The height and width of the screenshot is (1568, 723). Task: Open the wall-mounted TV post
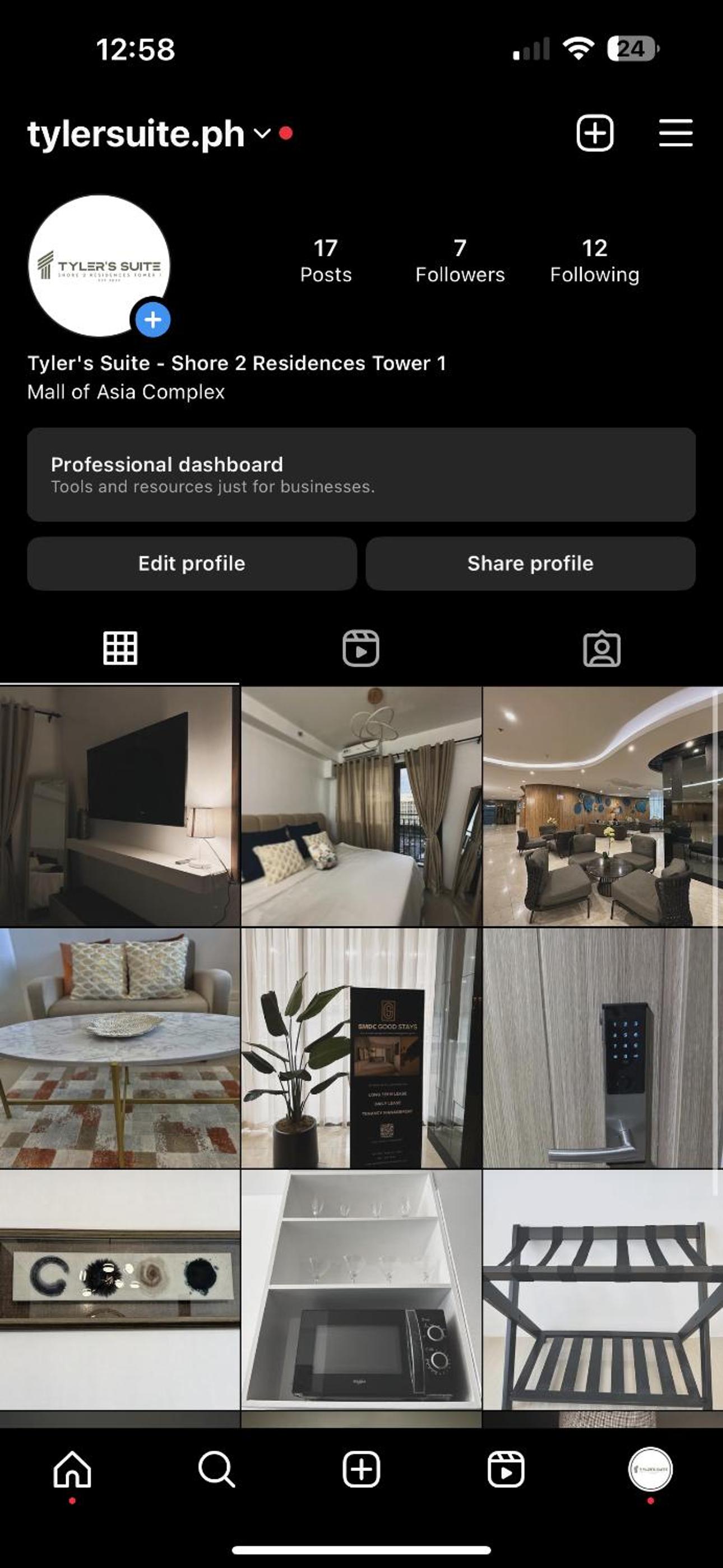tap(119, 806)
